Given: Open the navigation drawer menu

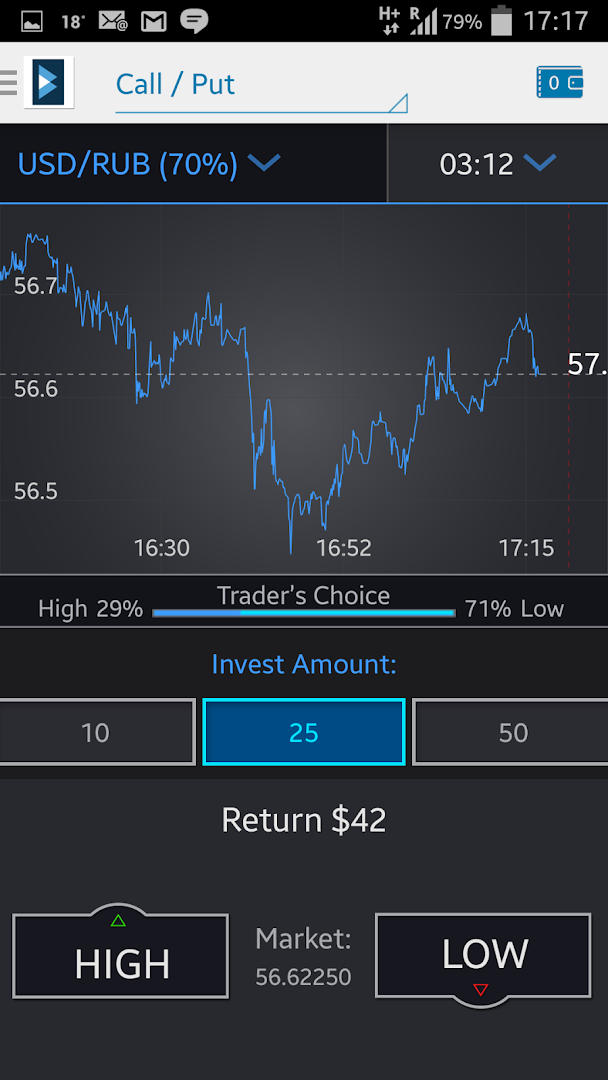Looking at the screenshot, I should (x=10, y=82).
